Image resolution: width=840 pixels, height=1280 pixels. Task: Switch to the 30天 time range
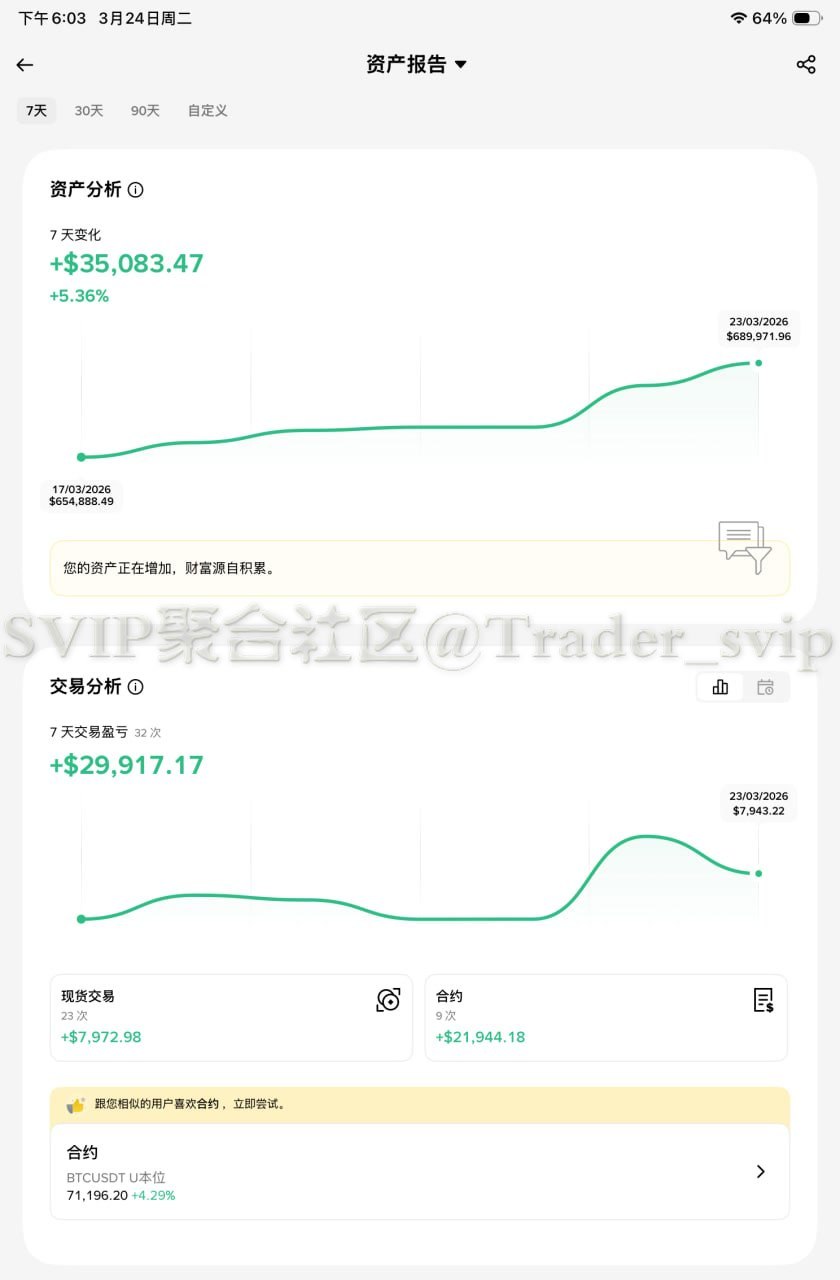(x=89, y=111)
